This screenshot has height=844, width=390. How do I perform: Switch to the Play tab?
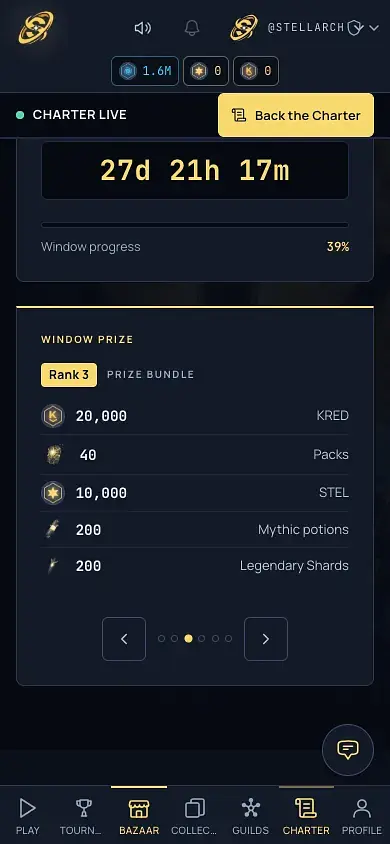coord(27,816)
